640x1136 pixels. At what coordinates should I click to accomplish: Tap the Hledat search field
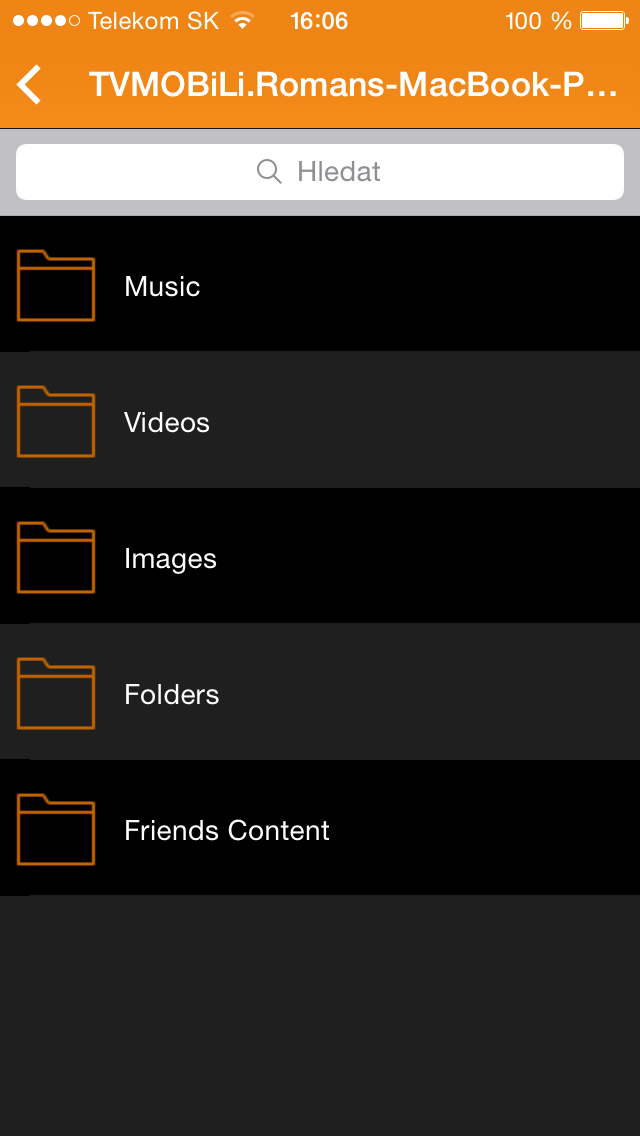[320, 172]
